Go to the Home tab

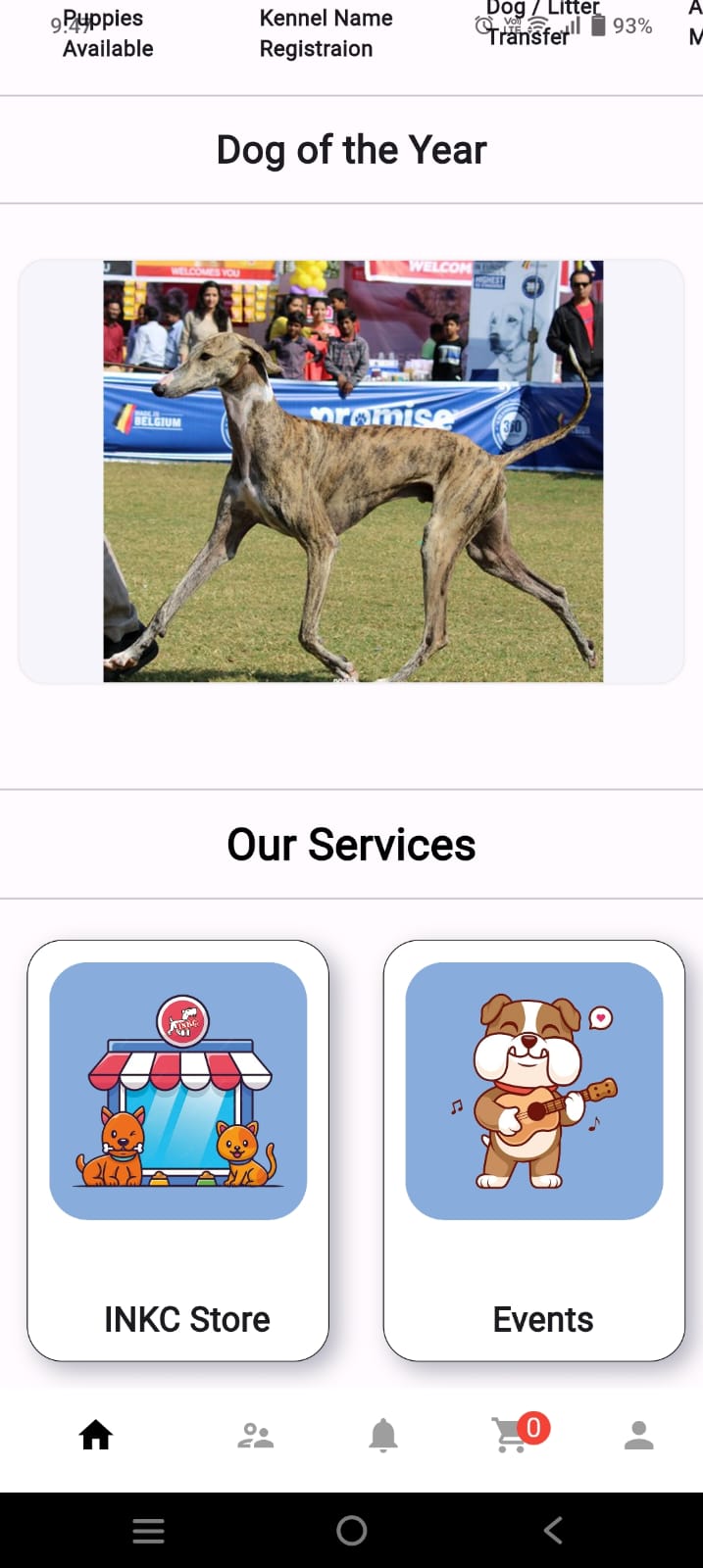point(96,1436)
